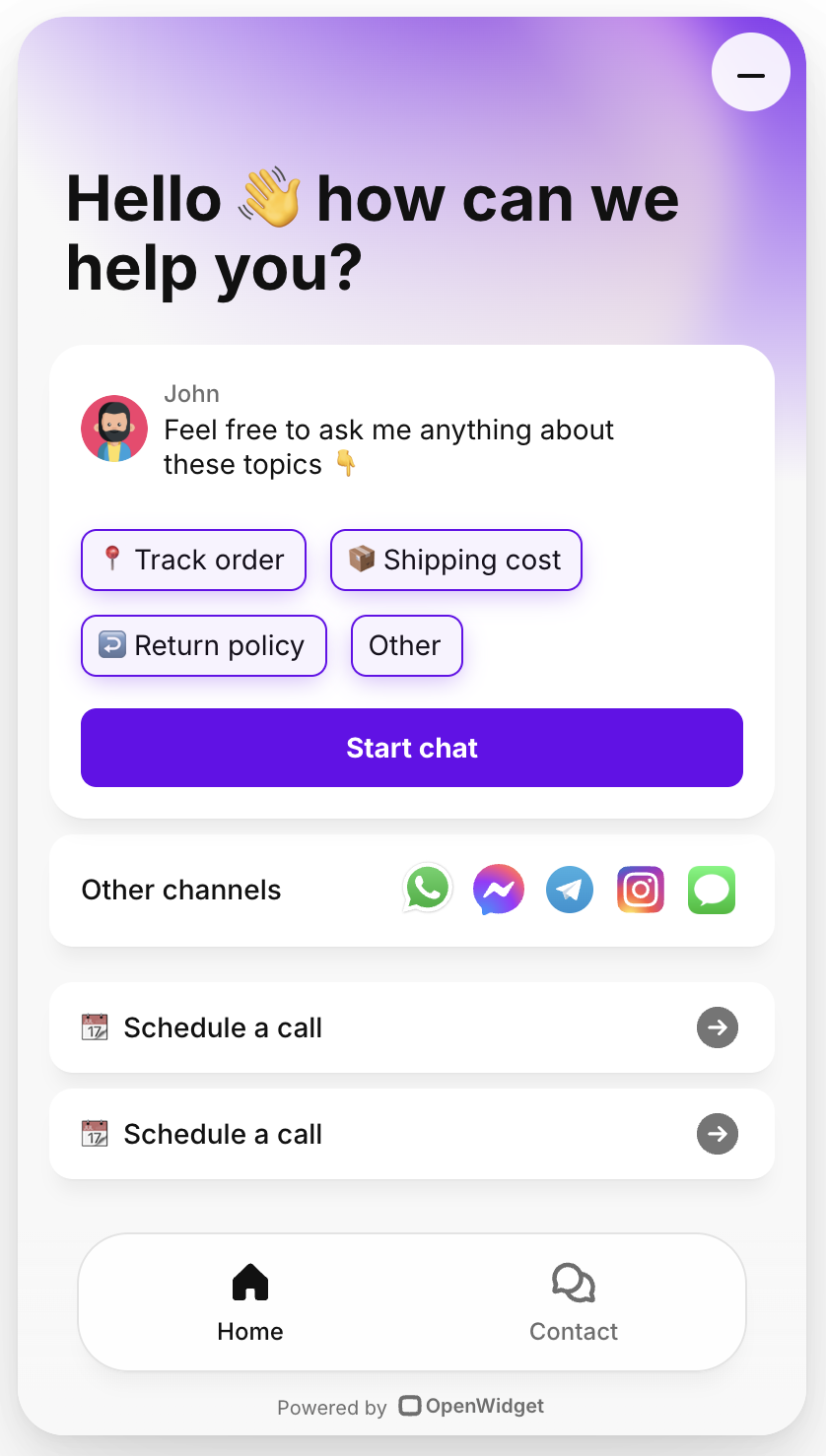The image size is (826, 1456).
Task: Tap the Start chat button
Action: click(x=412, y=748)
